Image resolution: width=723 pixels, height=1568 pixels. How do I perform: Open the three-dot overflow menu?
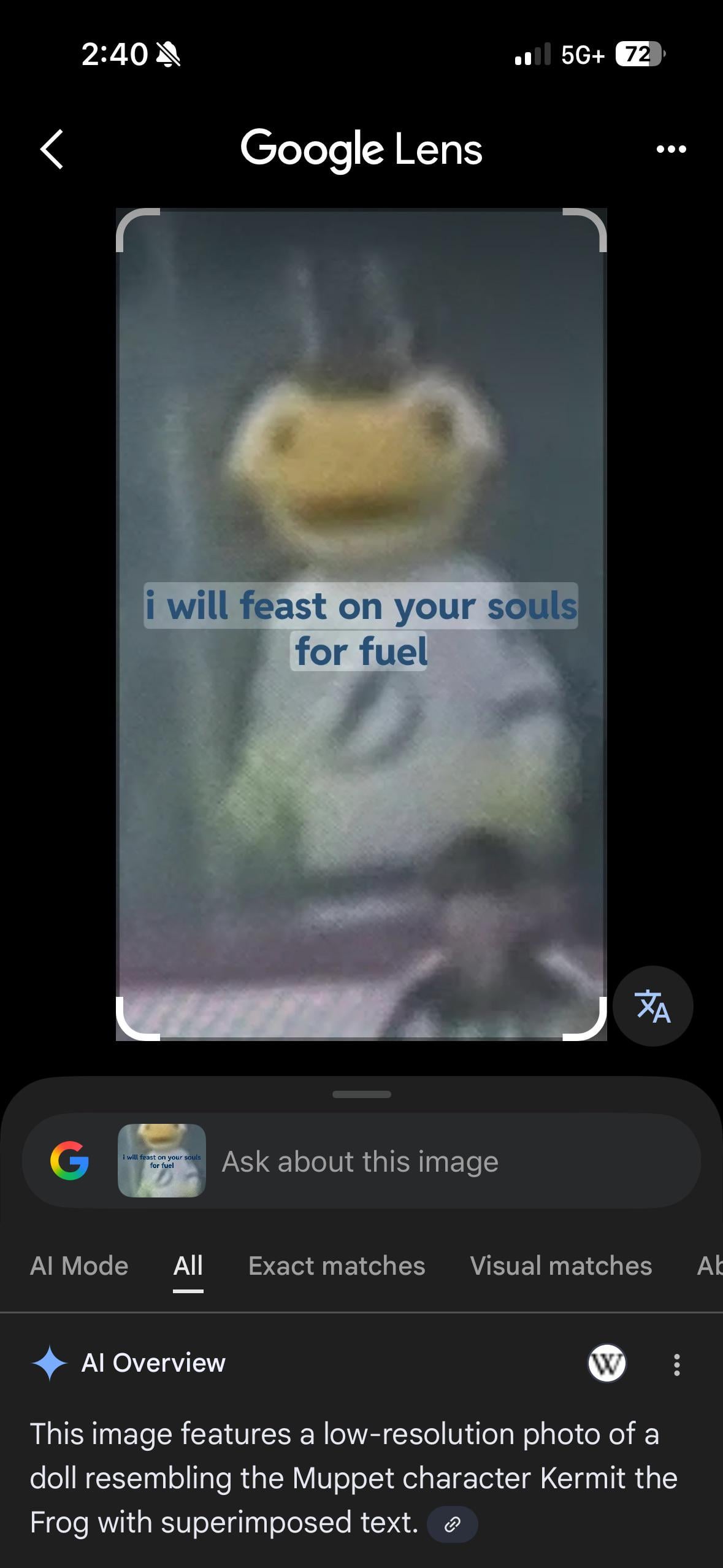click(x=671, y=149)
